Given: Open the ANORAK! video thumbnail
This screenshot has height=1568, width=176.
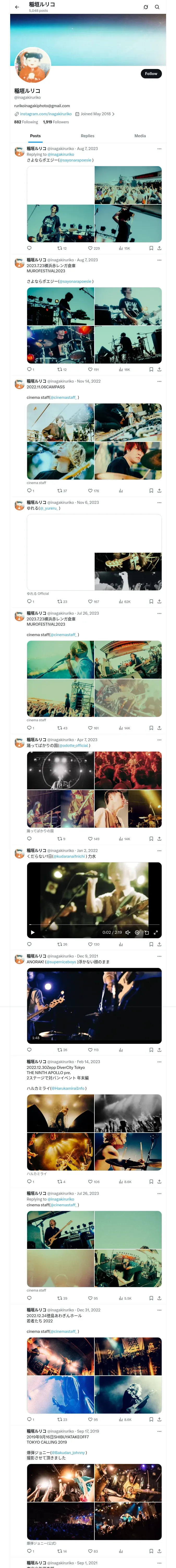Looking at the screenshot, I should (94, 1006).
